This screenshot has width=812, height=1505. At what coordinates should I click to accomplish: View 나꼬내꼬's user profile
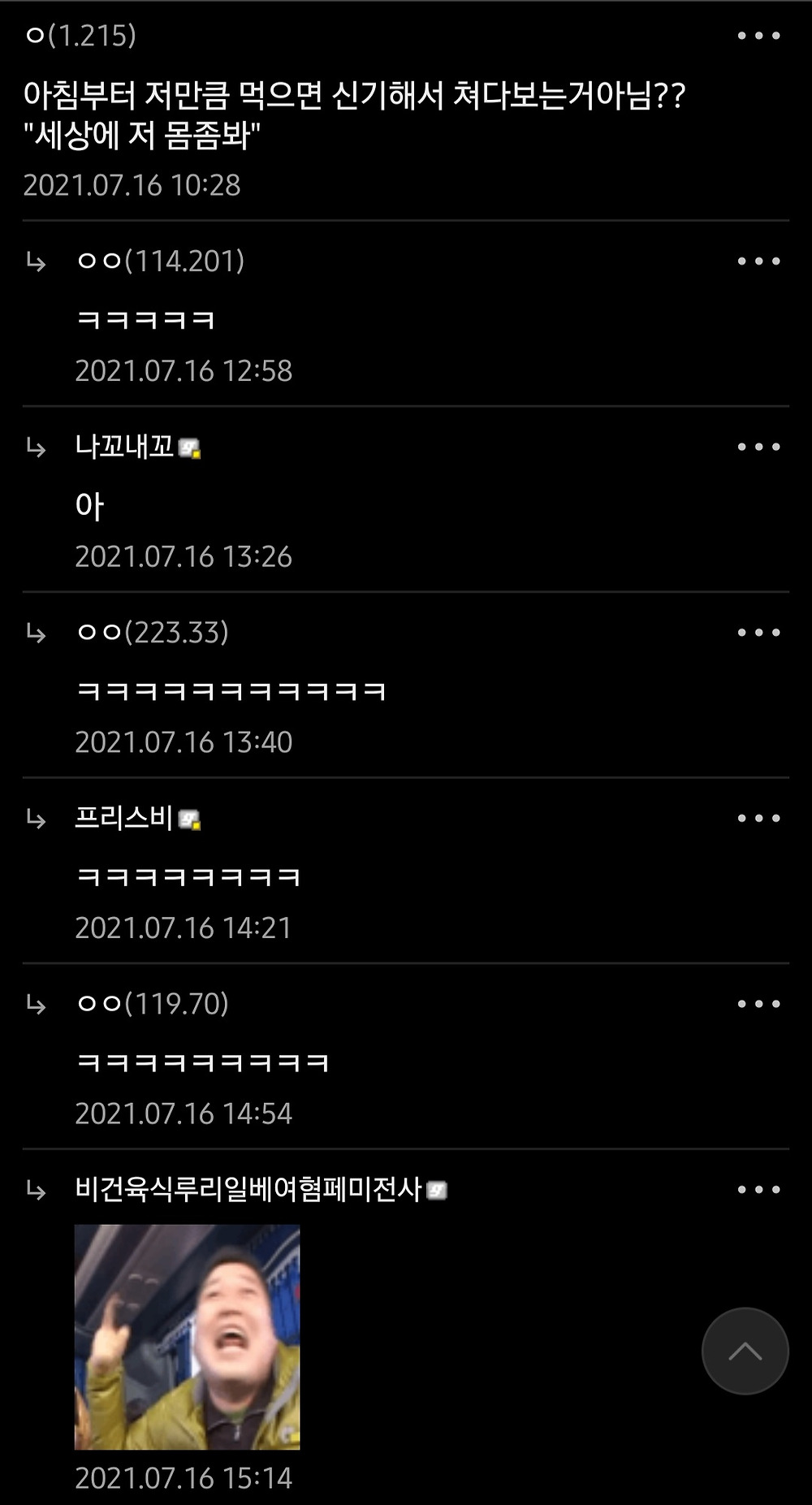(125, 447)
